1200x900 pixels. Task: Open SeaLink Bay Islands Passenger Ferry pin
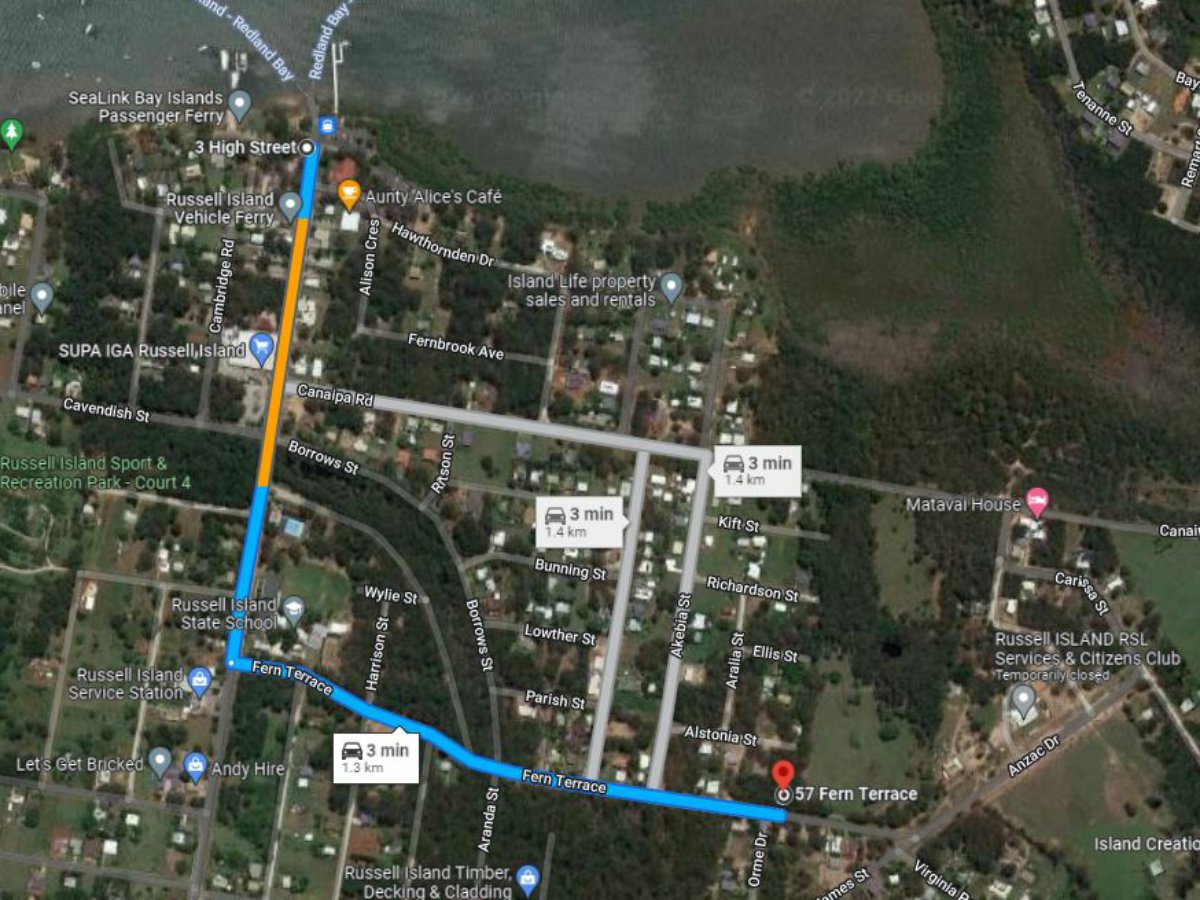click(x=239, y=103)
